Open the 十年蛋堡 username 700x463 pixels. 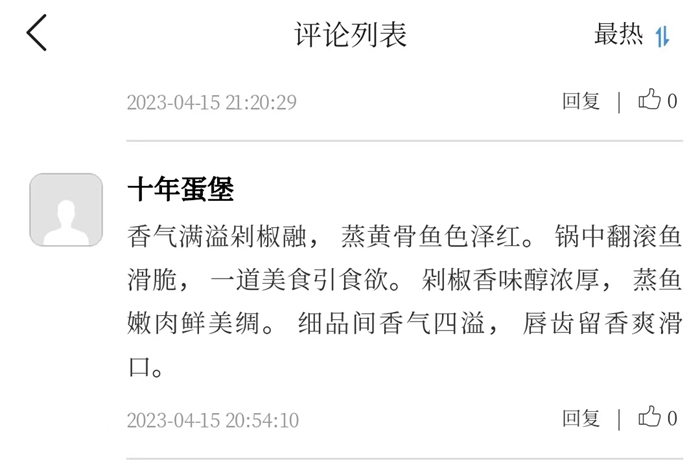tap(181, 190)
